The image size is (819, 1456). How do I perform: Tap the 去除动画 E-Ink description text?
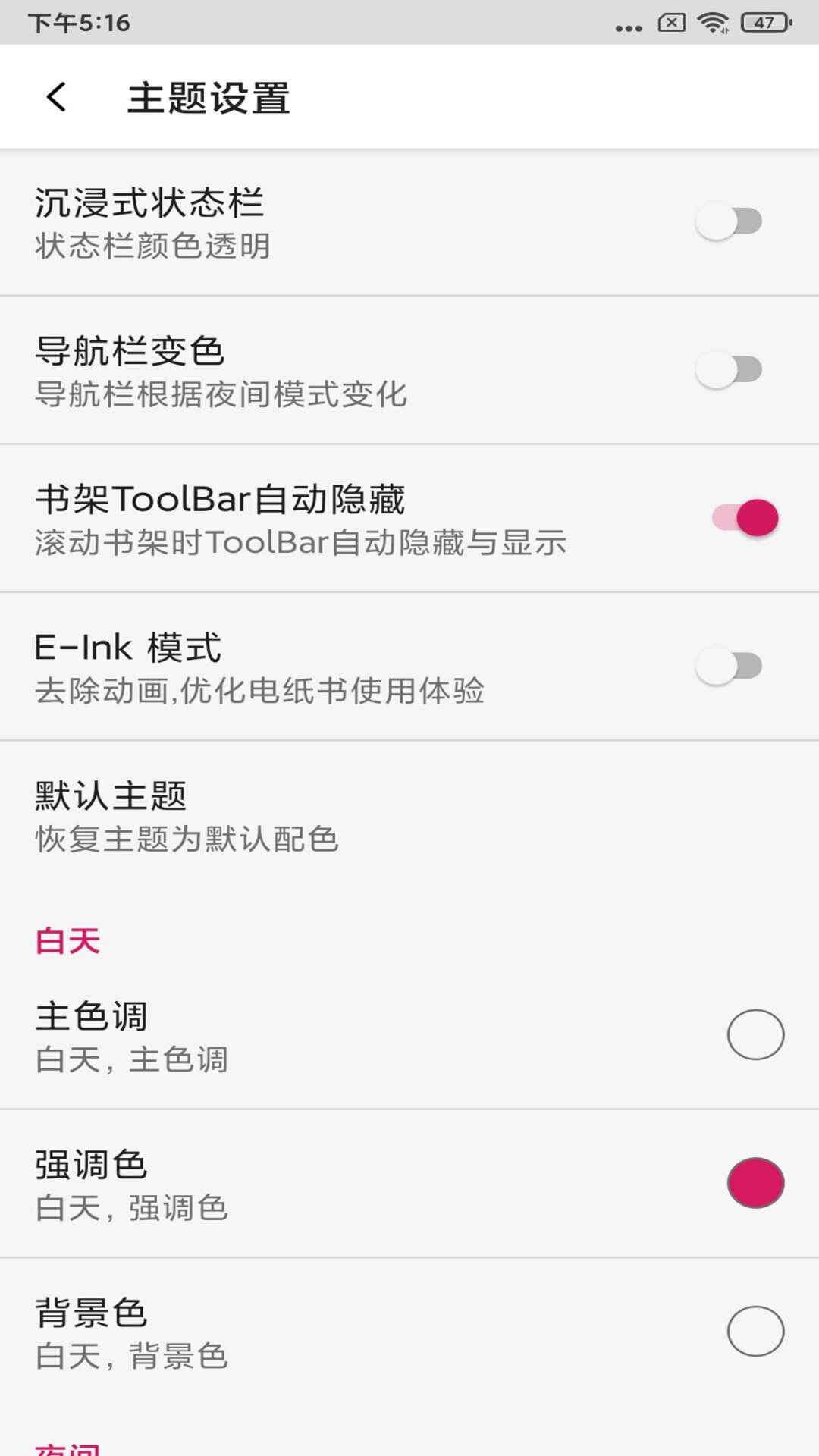tap(262, 691)
